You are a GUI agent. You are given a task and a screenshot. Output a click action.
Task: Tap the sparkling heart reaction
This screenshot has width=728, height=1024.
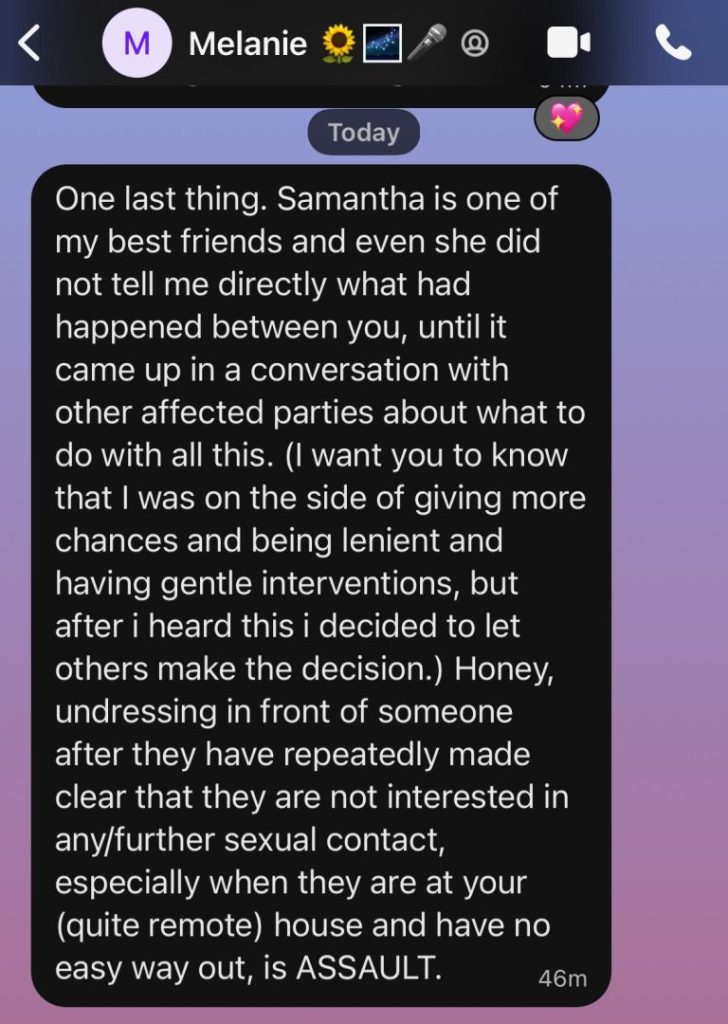tap(567, 120)
